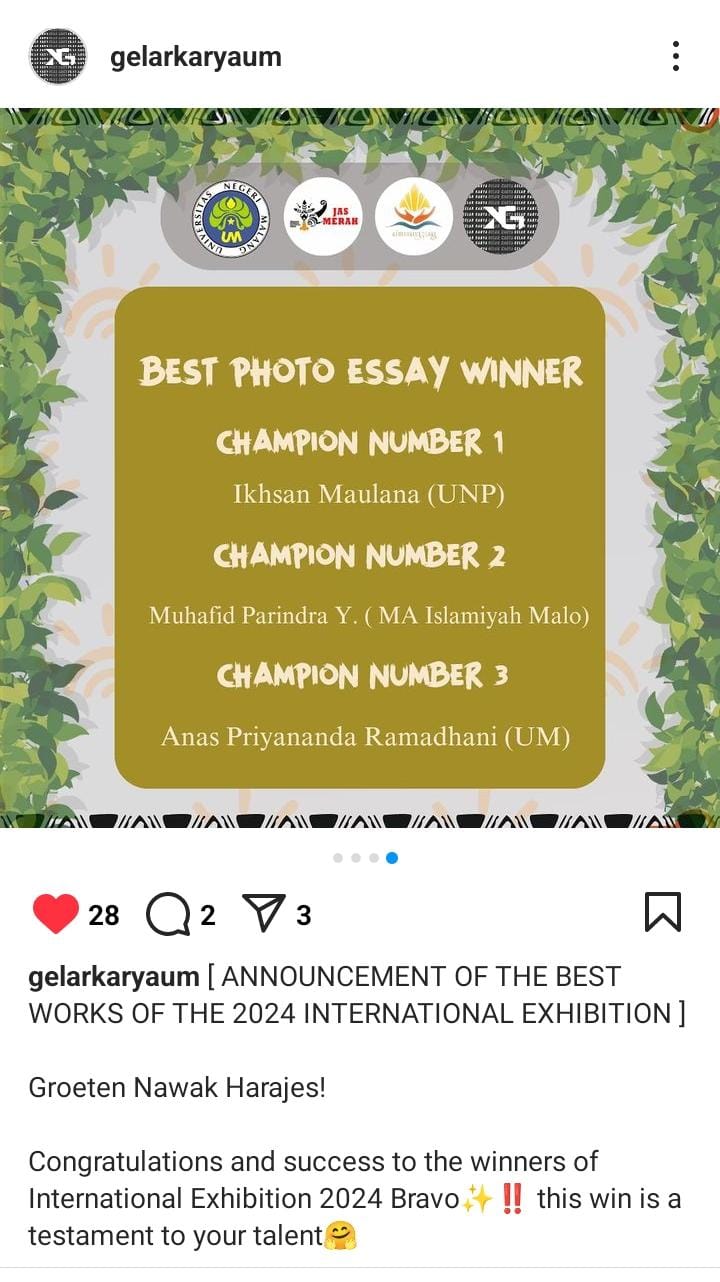
Task: Bookmark this post
Action: click(x=662, y=912)
